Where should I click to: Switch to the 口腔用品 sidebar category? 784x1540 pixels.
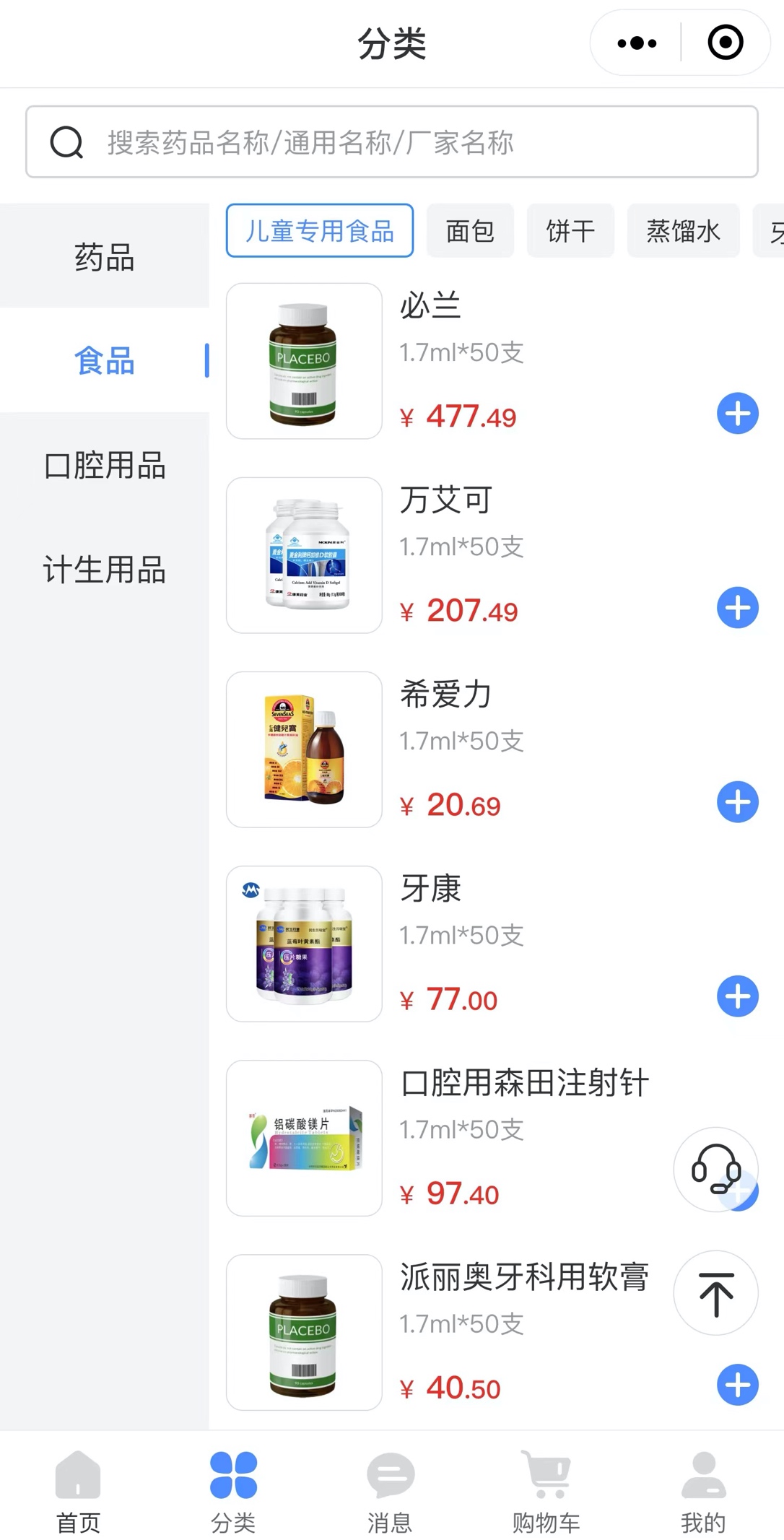click(x=105, y=466)
